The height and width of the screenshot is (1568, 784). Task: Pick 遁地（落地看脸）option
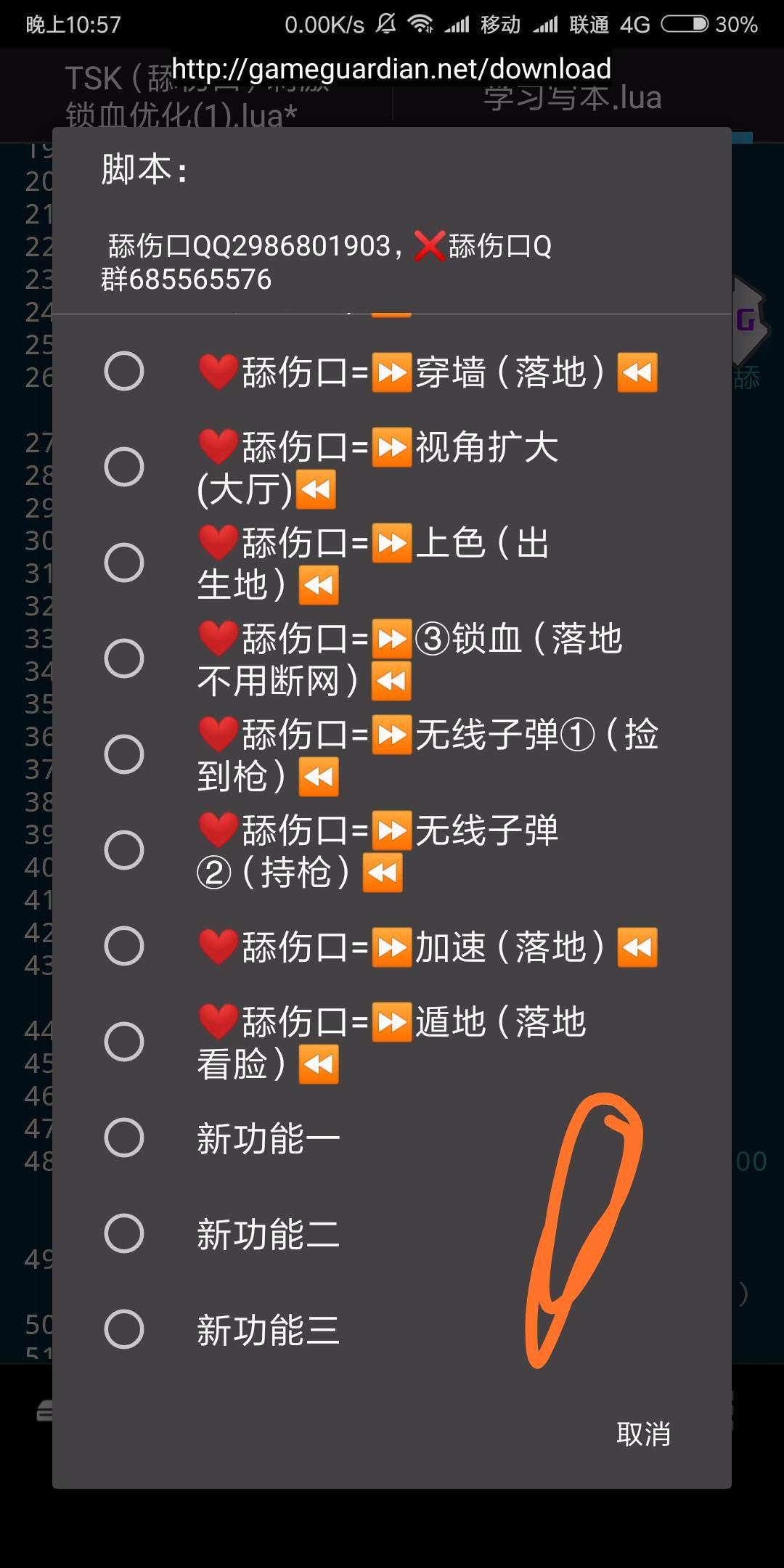tap(124, 1042)
